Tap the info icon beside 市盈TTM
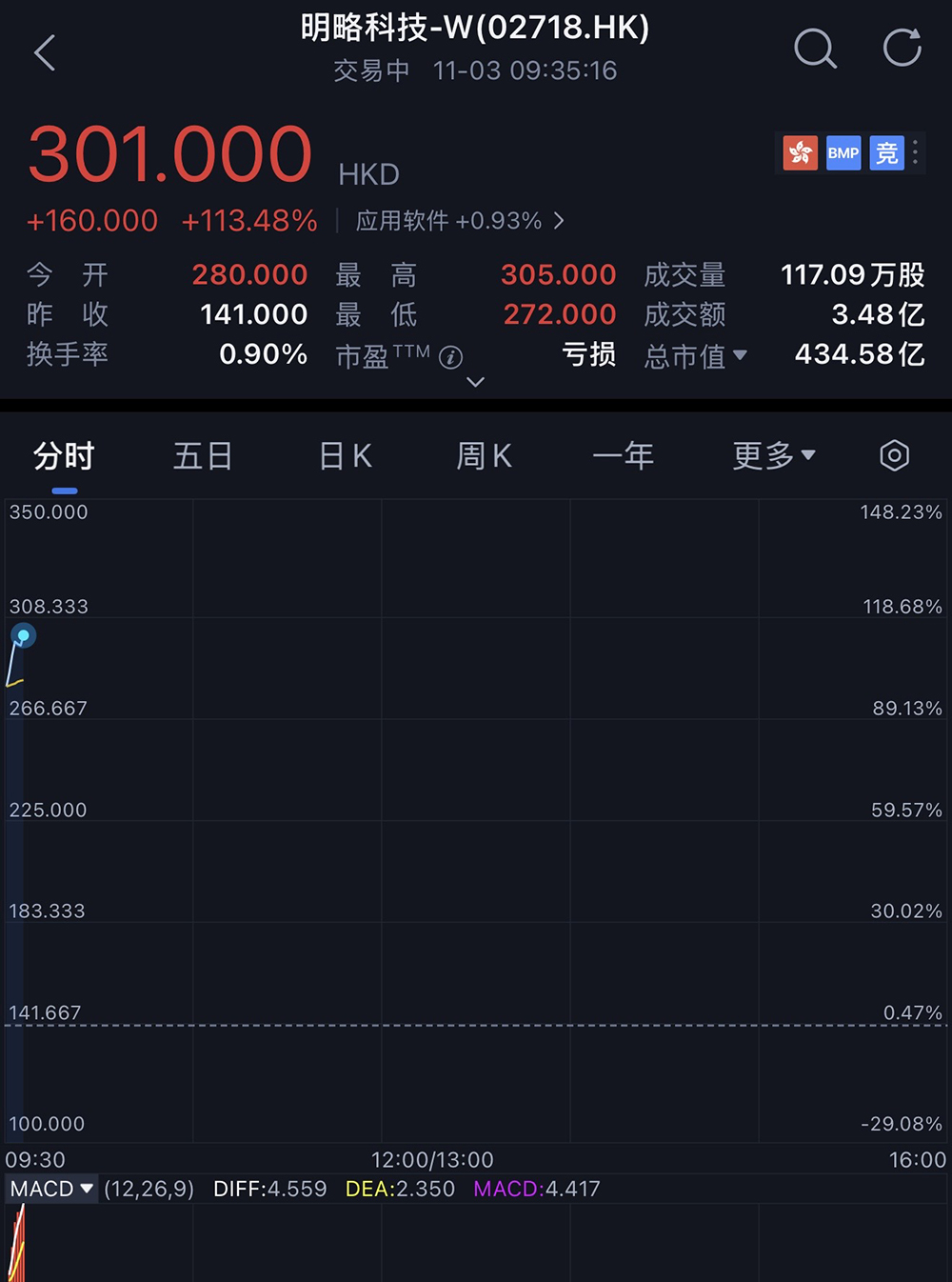Screen dimensions: 952x1282 click(x=452, y=357)
